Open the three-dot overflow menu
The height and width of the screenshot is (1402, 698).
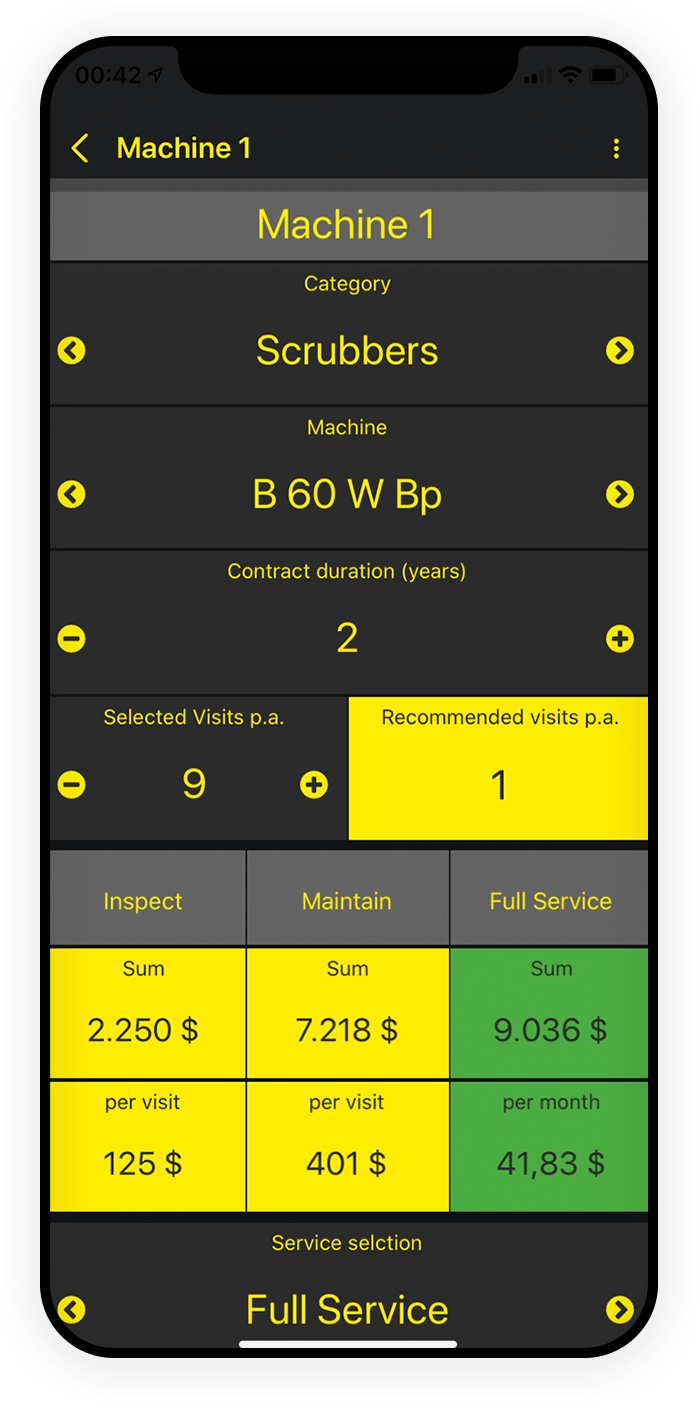click(616, 149)
